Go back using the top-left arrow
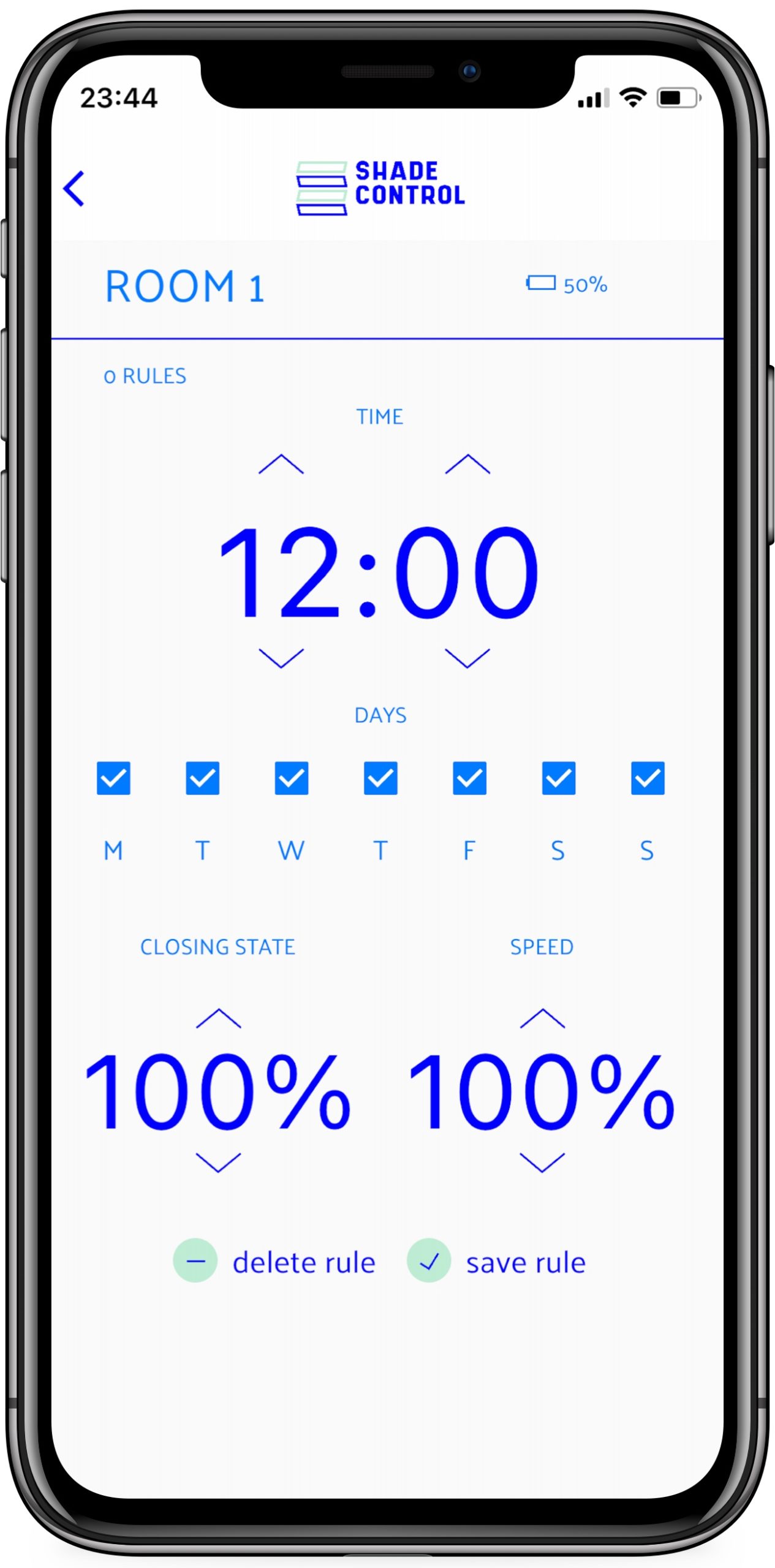 point(74,189)
